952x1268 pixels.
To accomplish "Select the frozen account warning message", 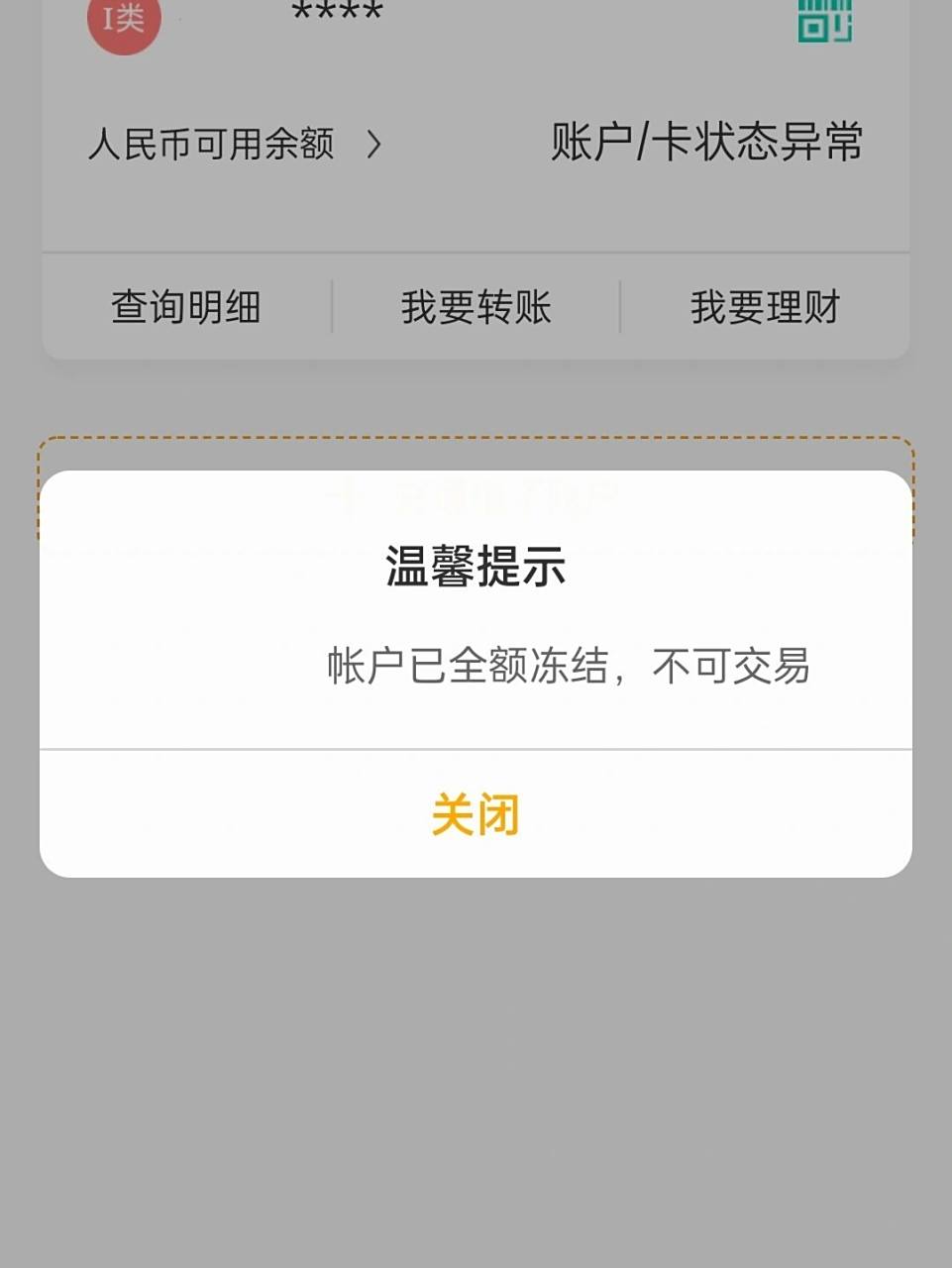I will pyautogui.click(x=570, y=667).
